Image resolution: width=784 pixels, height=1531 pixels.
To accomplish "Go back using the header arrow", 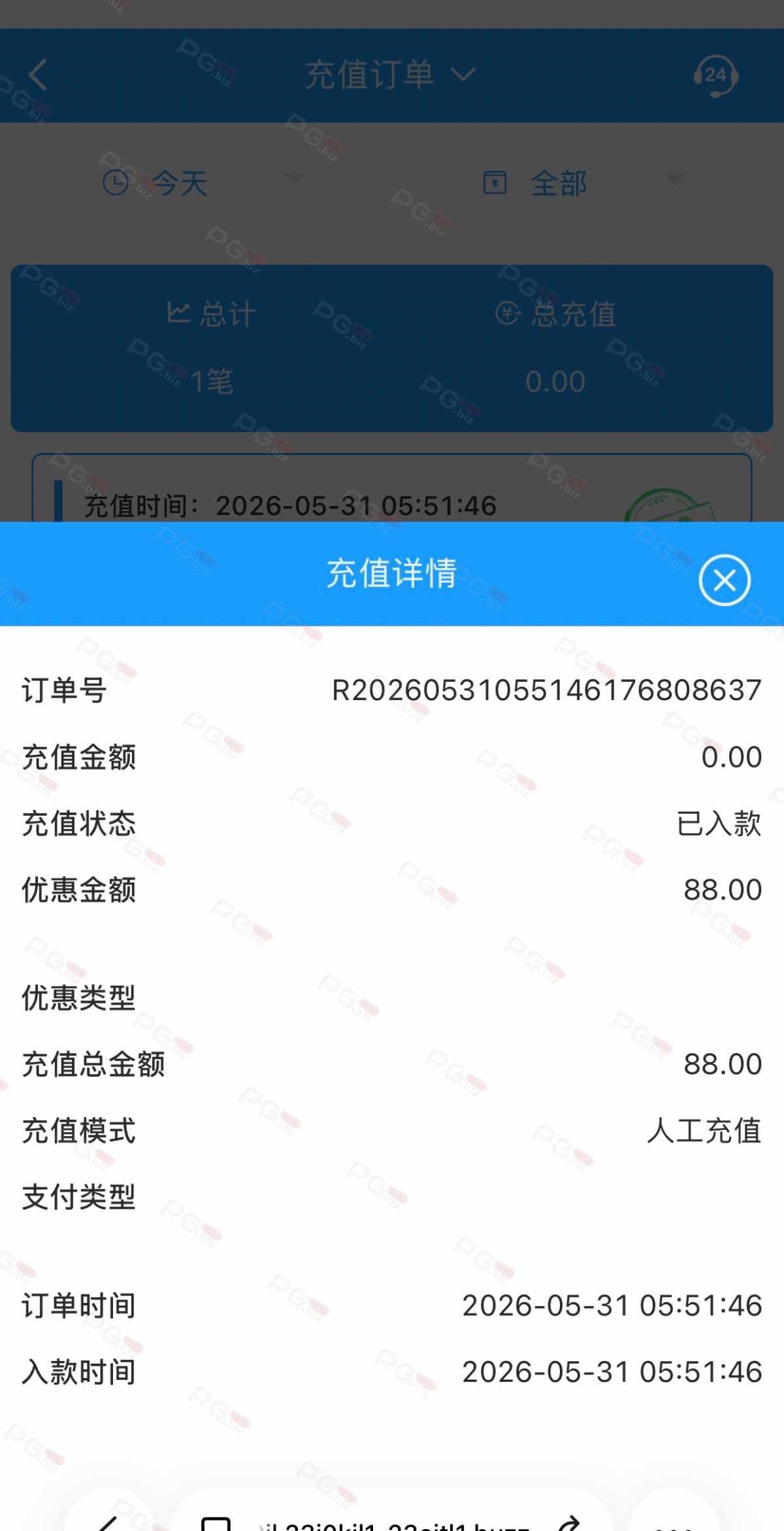I will click(38, 75).
